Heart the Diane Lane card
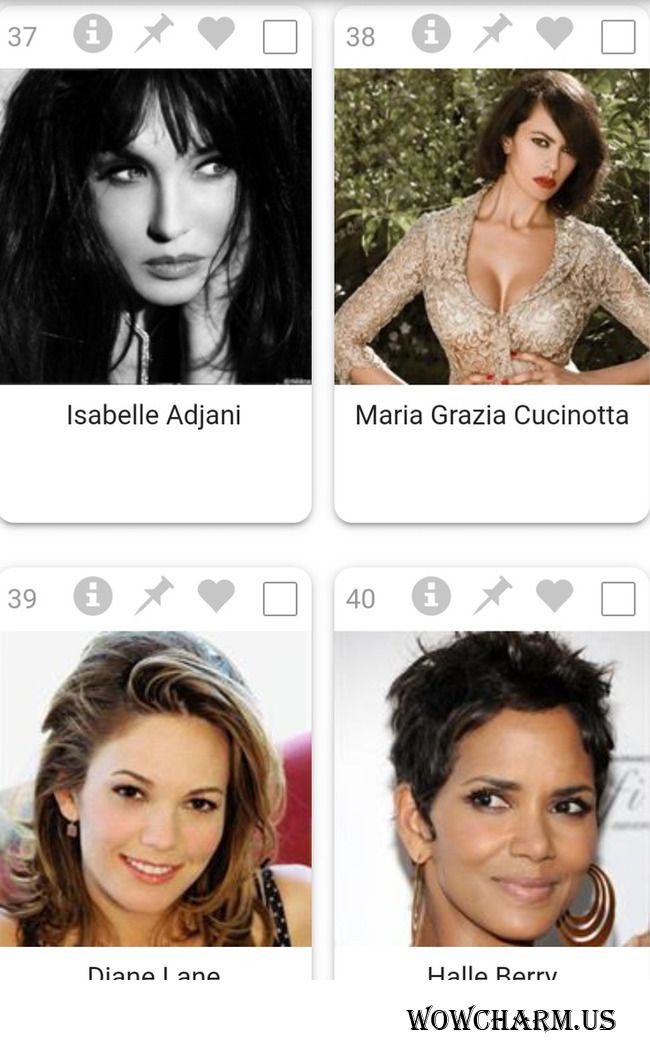This screenshot has height=1060, width=650. point(215,596)
